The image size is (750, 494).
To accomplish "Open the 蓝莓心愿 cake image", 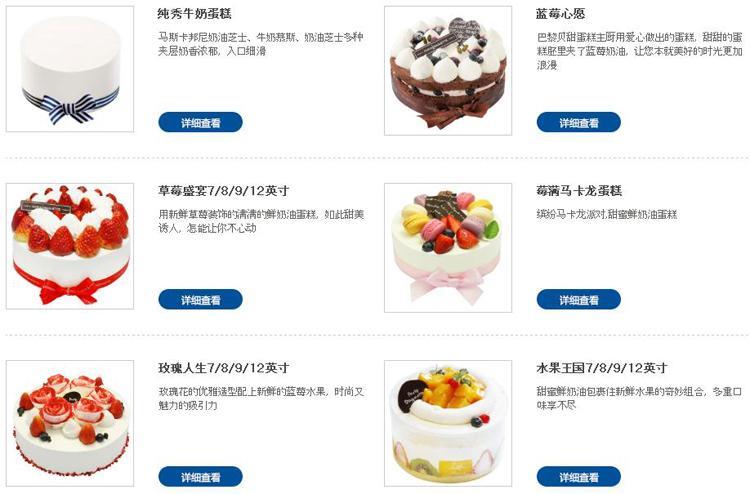I will pyautogui.click(x=447, y=70).
